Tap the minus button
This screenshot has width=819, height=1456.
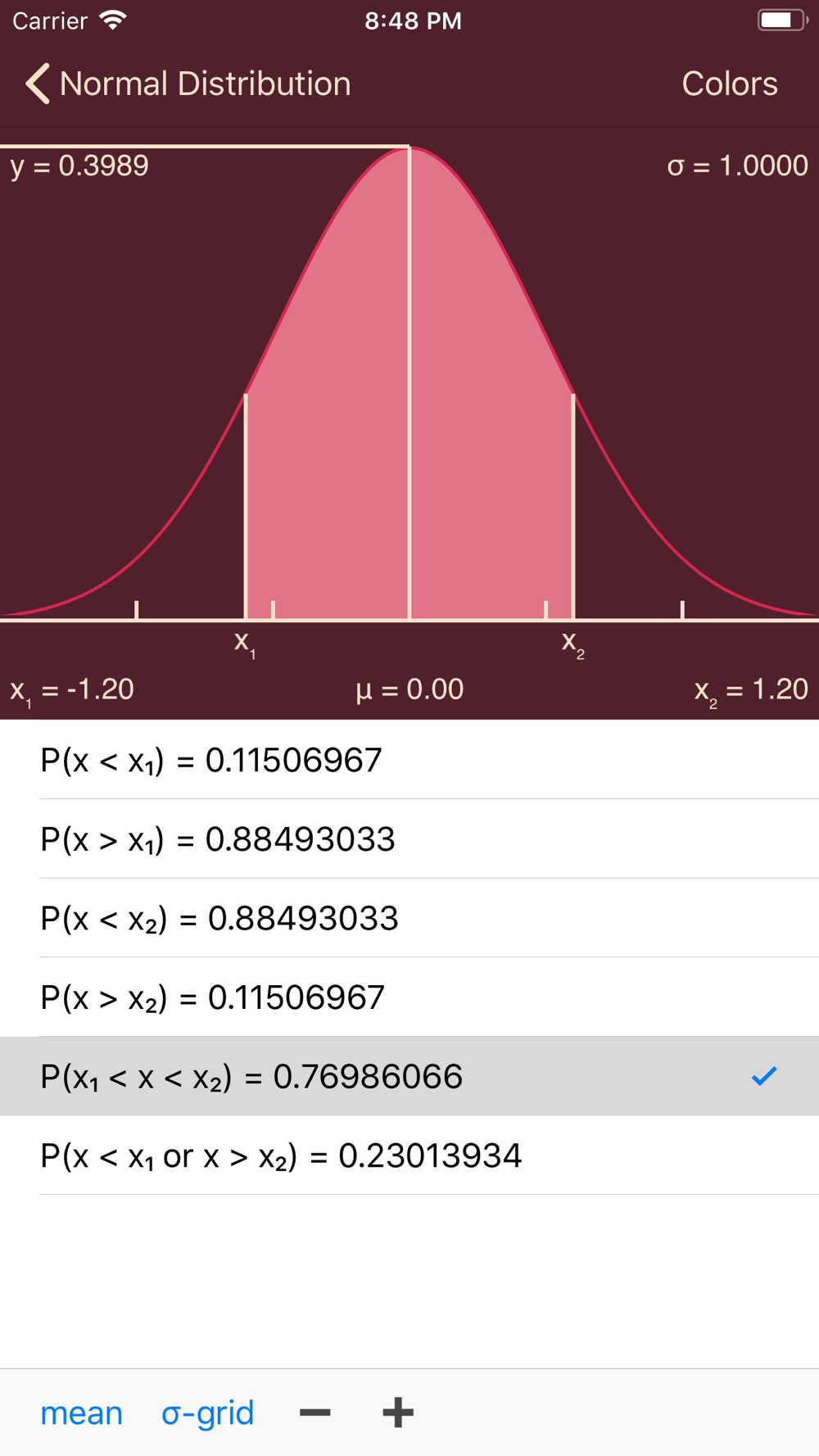pos(315,1413)
